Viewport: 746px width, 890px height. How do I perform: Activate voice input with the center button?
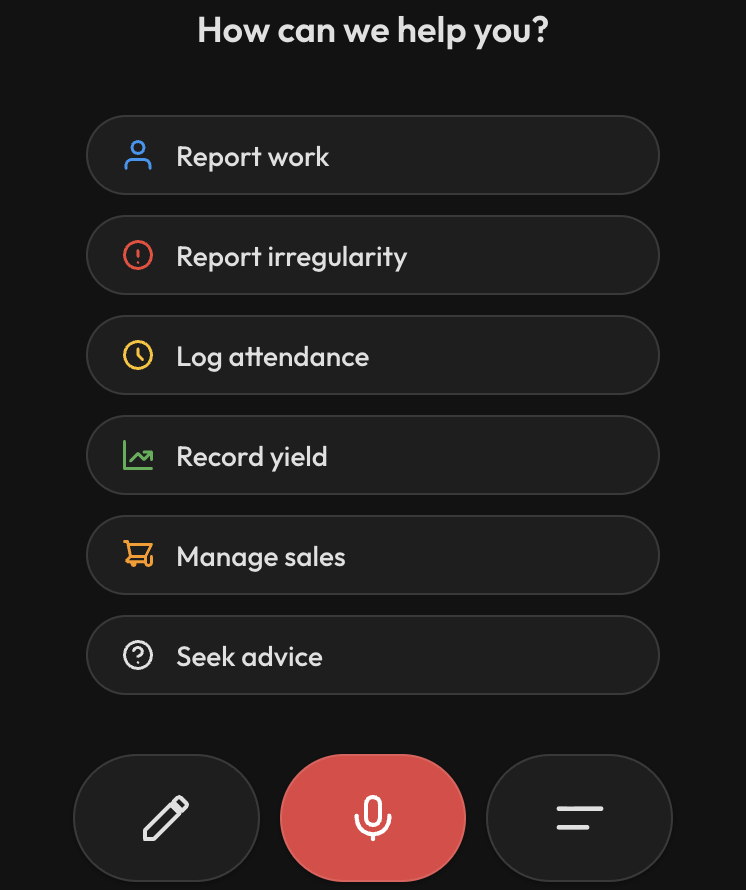(x=372, y=817)
